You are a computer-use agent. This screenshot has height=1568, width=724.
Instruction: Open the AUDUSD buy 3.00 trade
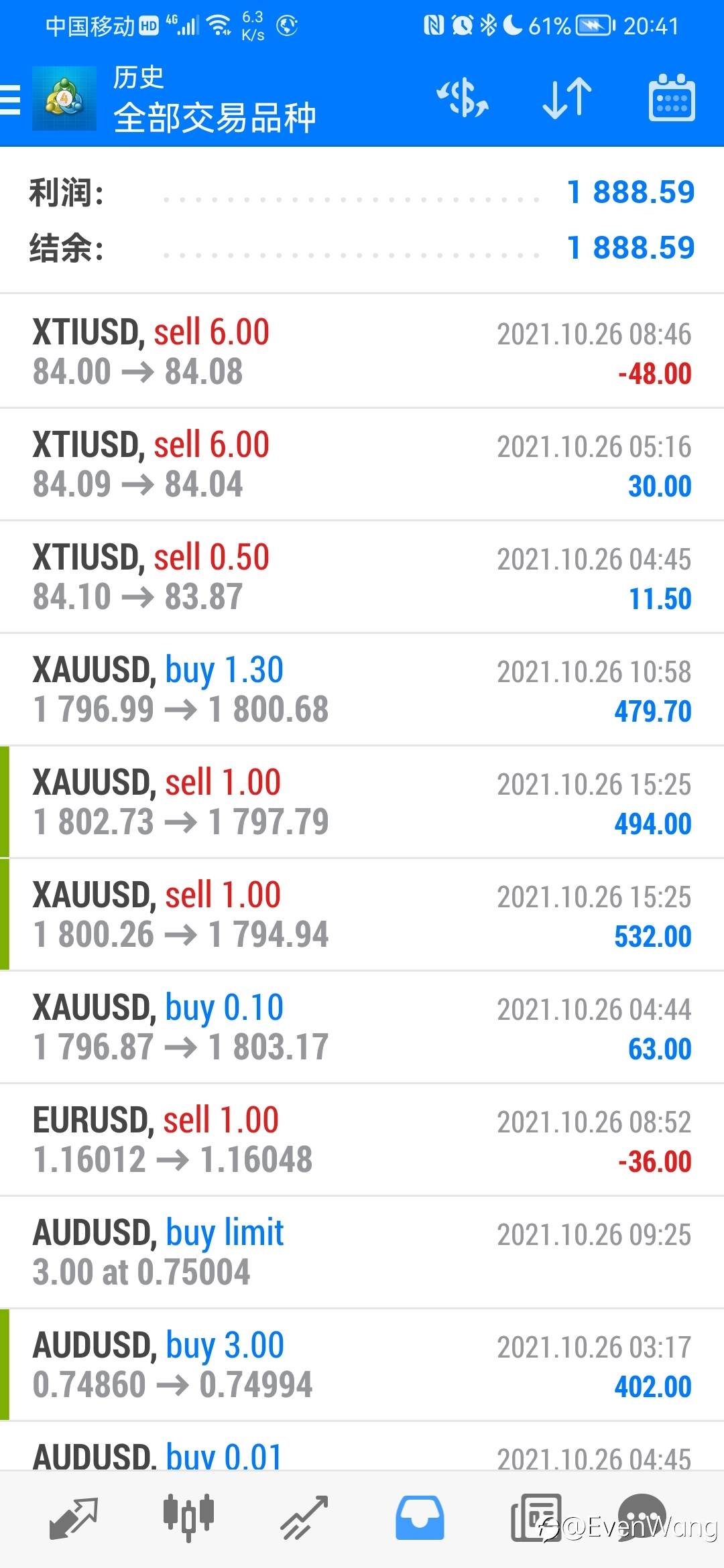point(362,1364)
